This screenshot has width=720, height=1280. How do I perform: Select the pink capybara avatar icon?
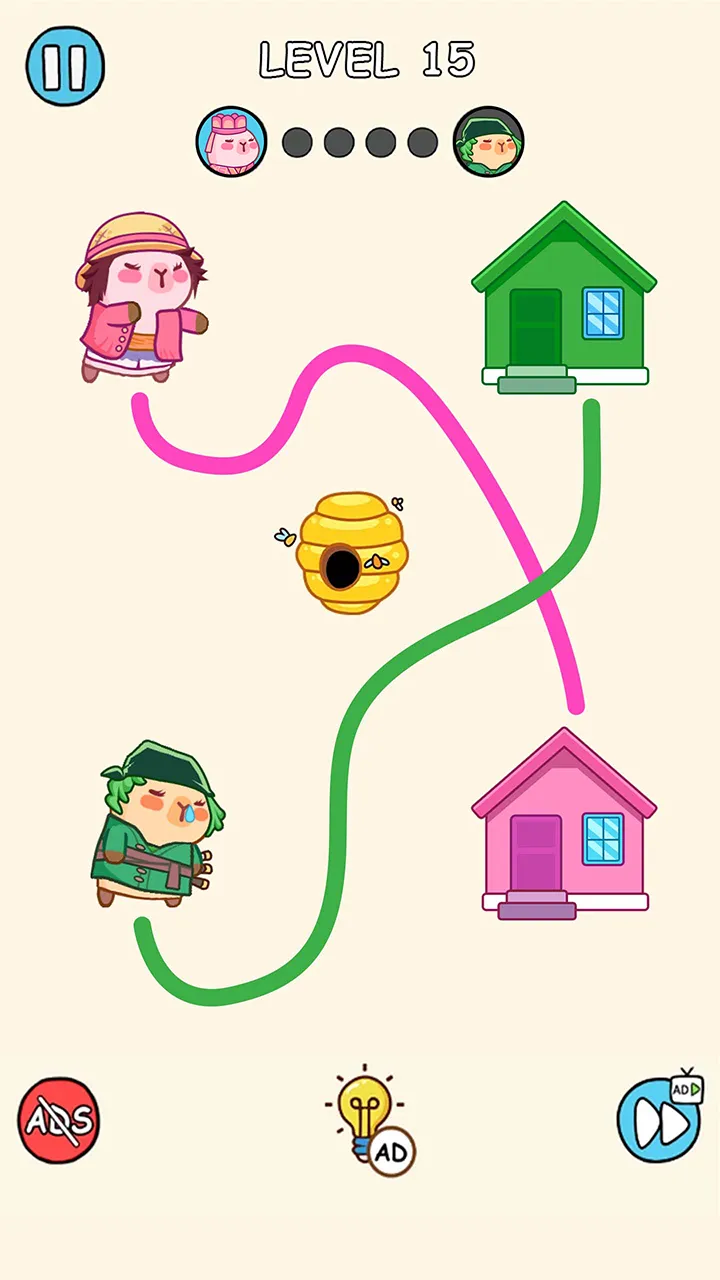(x=231, y=141)
